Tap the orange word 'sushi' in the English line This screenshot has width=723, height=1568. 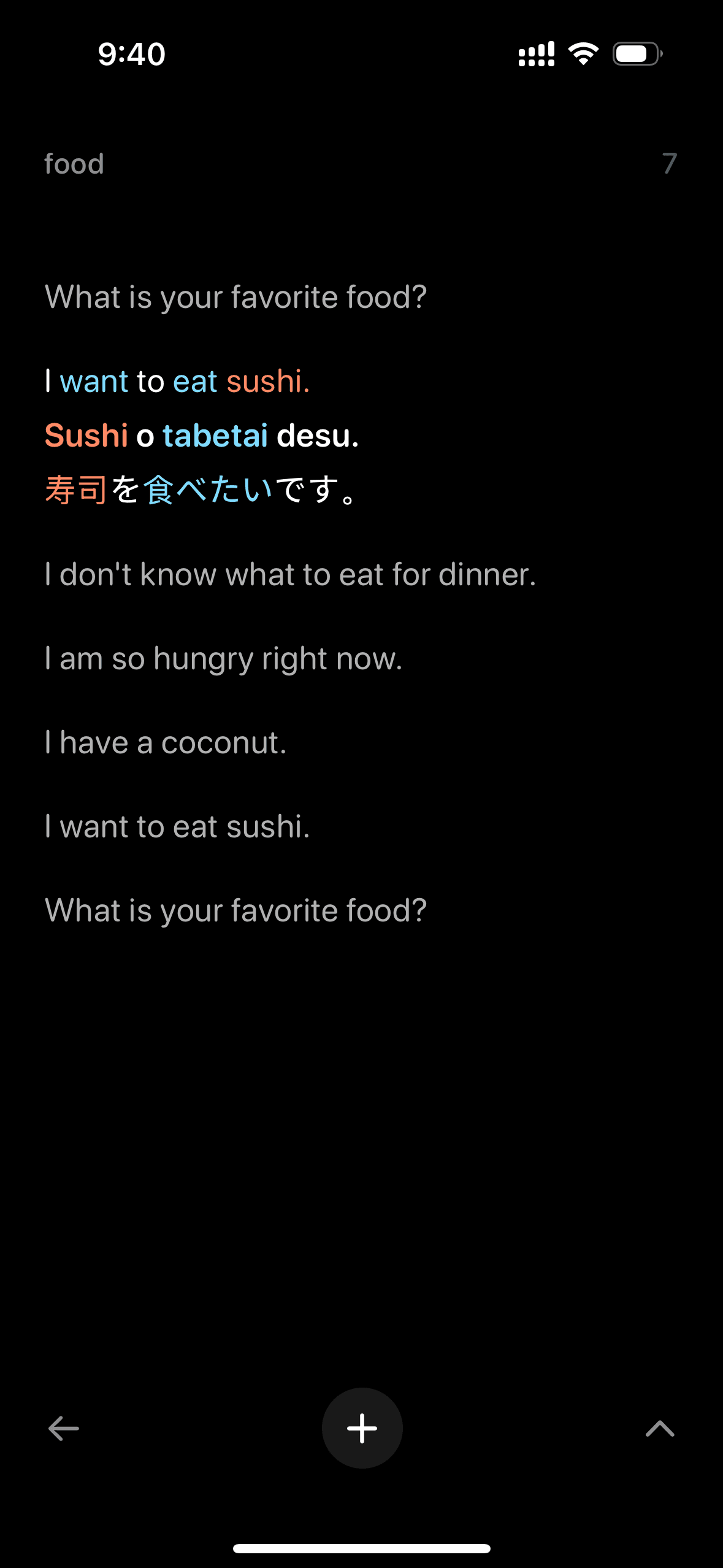pos(268,380)
